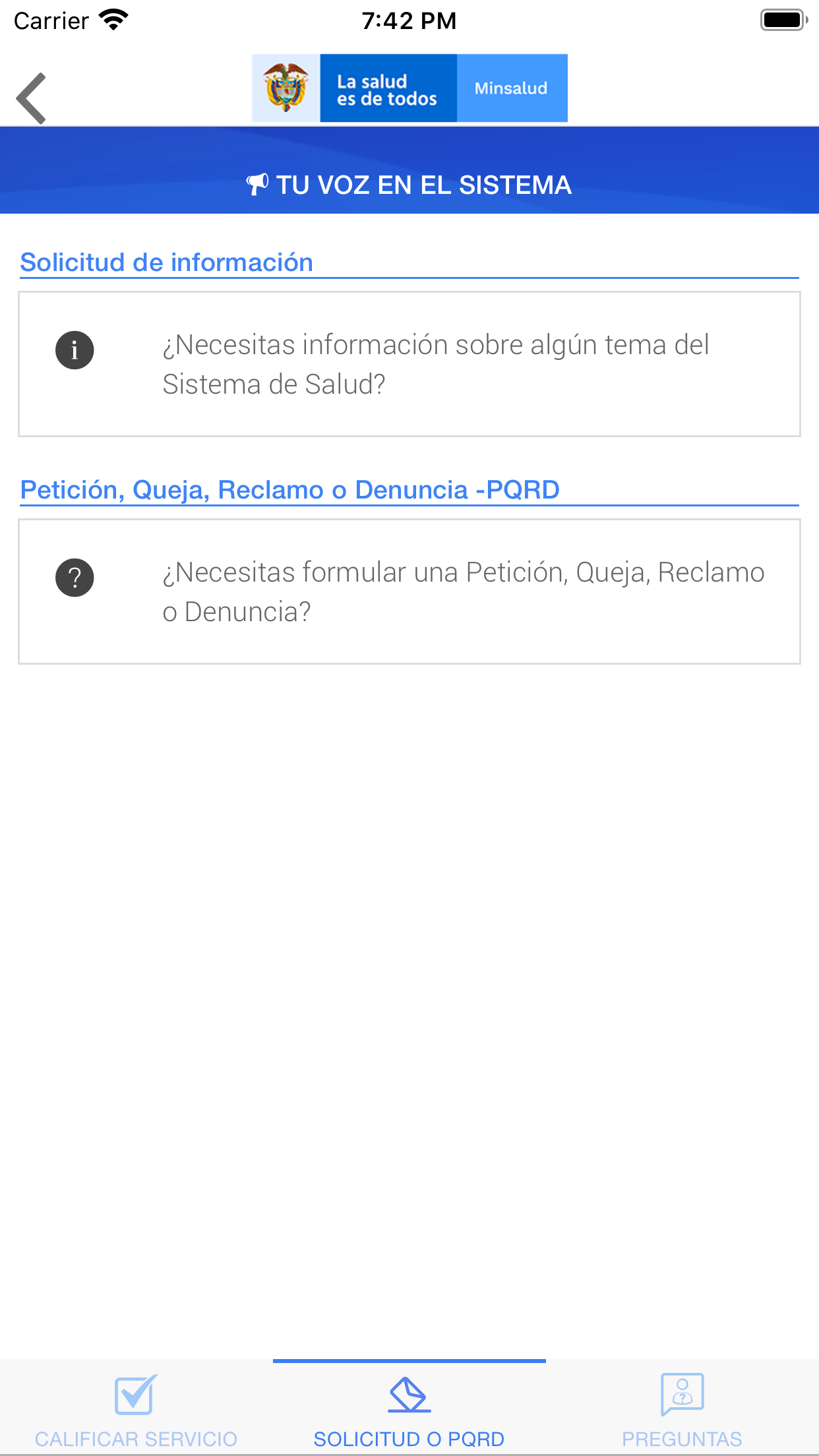Tap the Tu Voz en el Sistema header
Screen dimensions: 819x1456
[409, 185]
